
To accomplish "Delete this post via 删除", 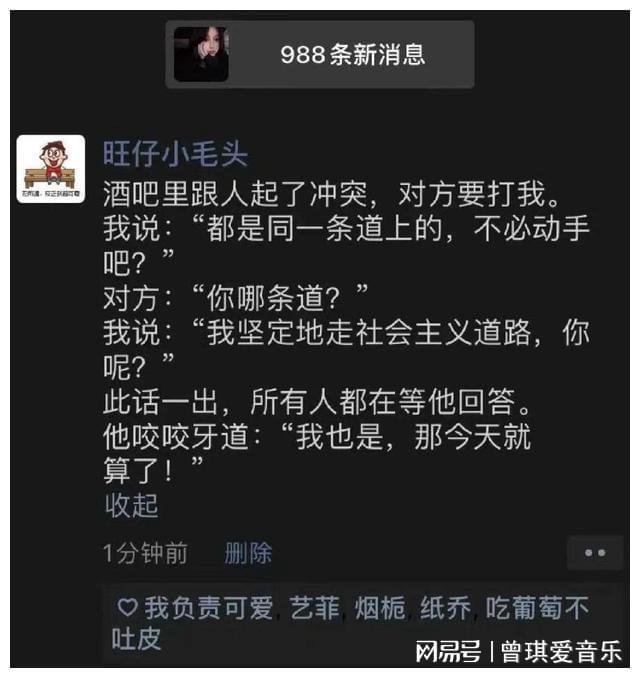I will point(248,553).
